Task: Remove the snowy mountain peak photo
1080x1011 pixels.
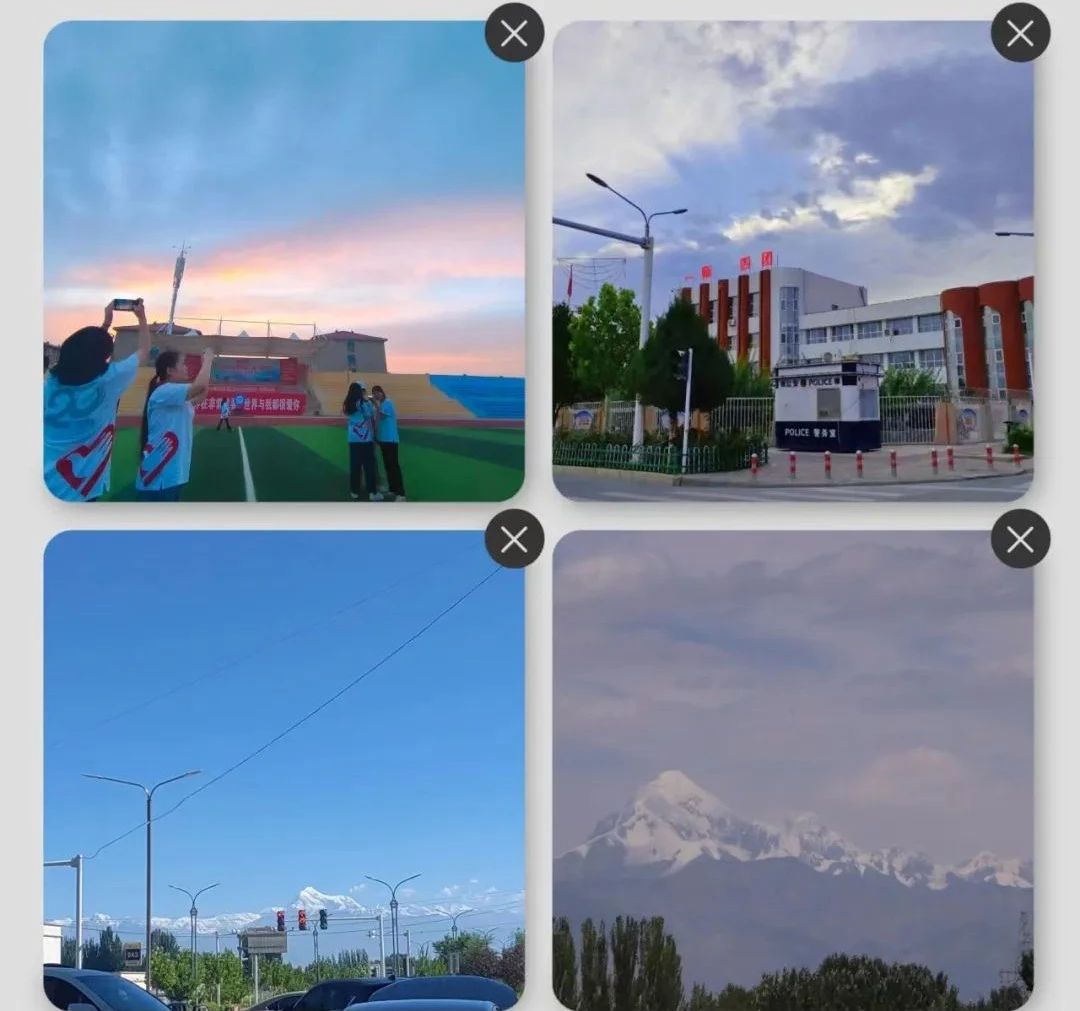Action: 1020,539
